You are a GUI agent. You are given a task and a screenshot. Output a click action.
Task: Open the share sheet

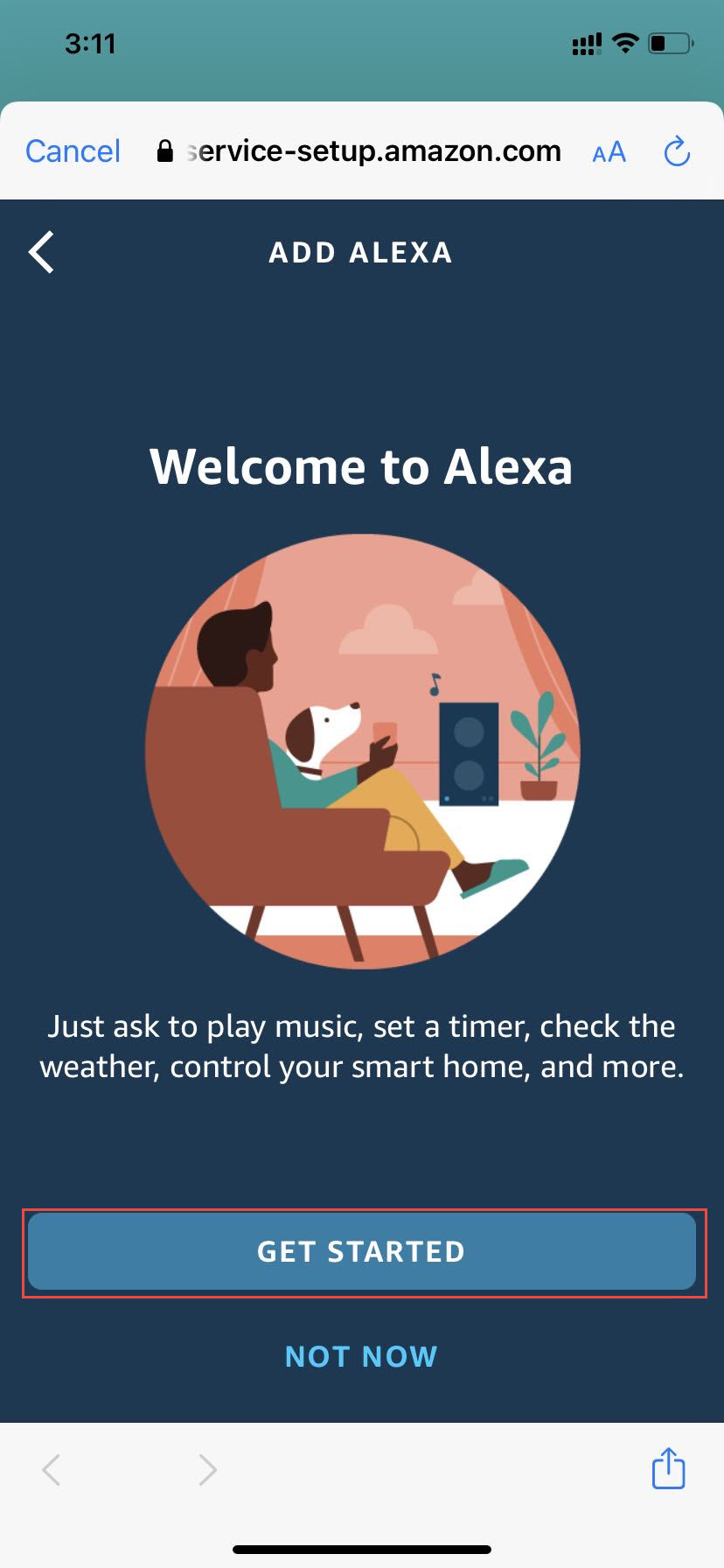click(669, 1467)
